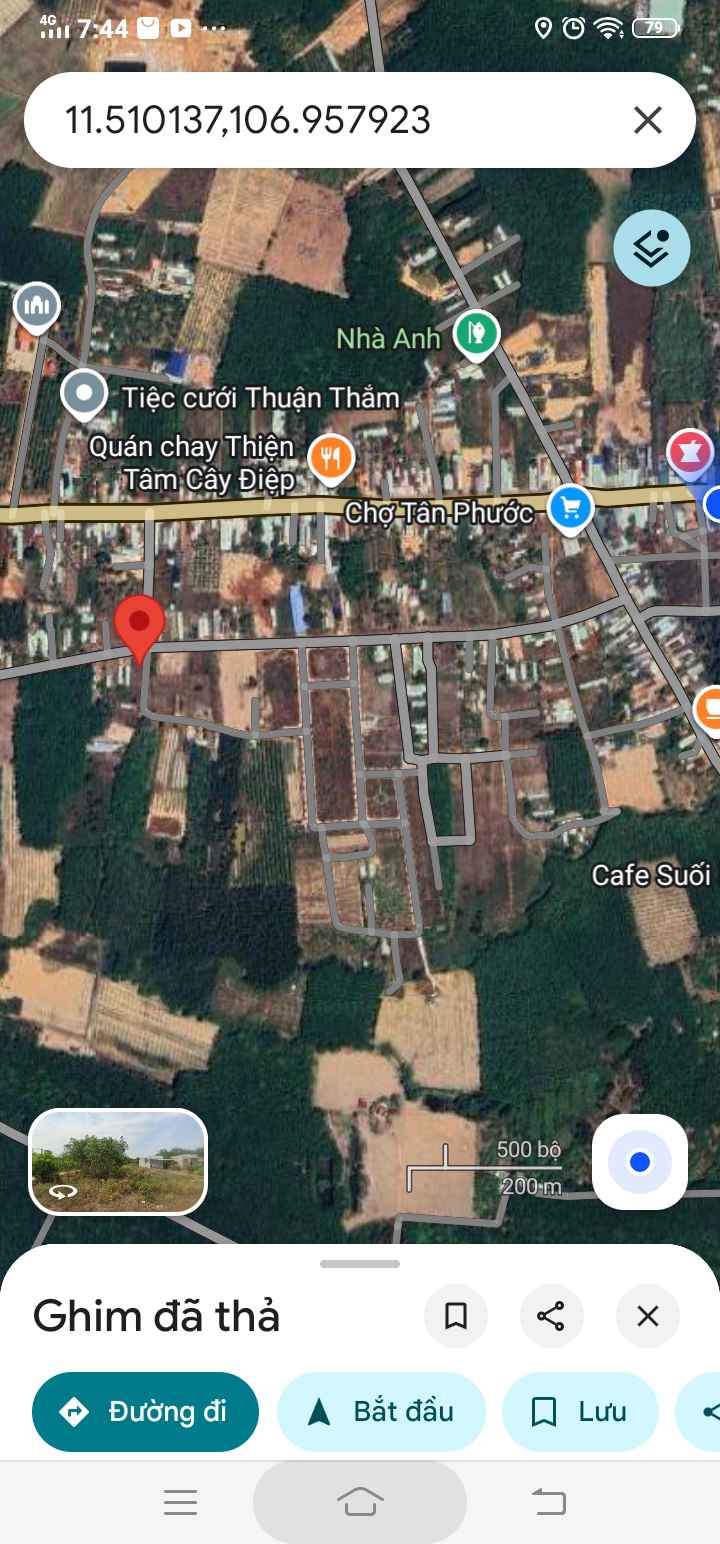Open the map layers selector
This screenshot has width=720, height=1544.
(x=652, y=248)
